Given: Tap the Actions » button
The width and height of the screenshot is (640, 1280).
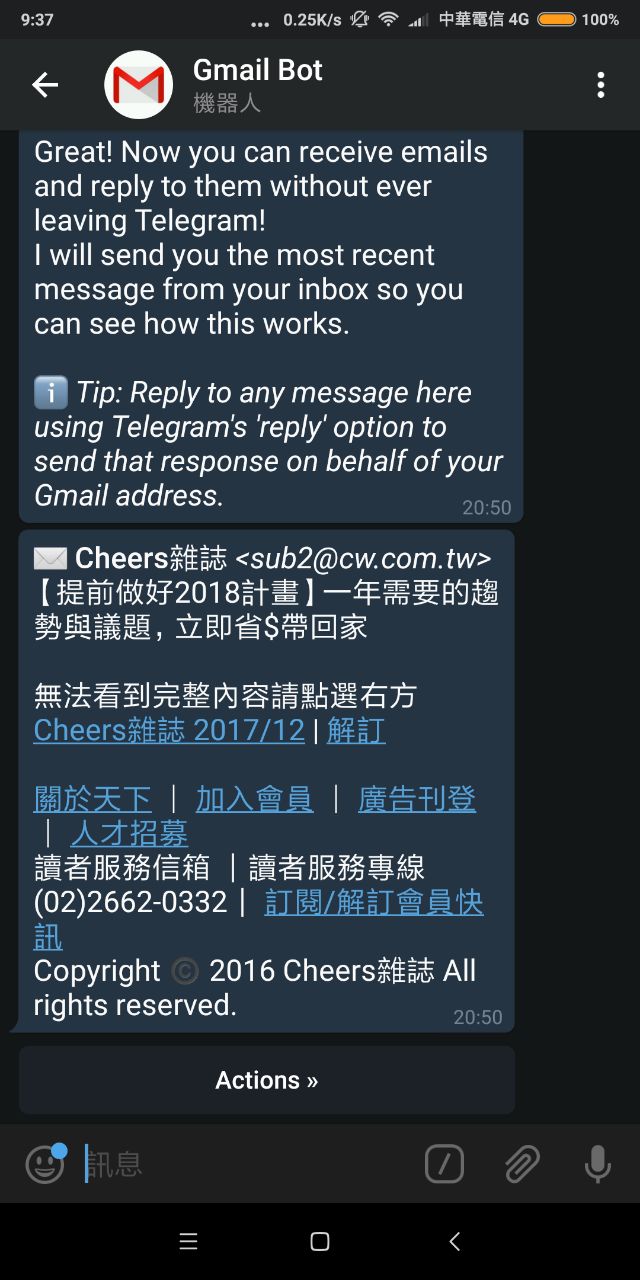Looking at the screenshot, I should (x=267, y=1080).
